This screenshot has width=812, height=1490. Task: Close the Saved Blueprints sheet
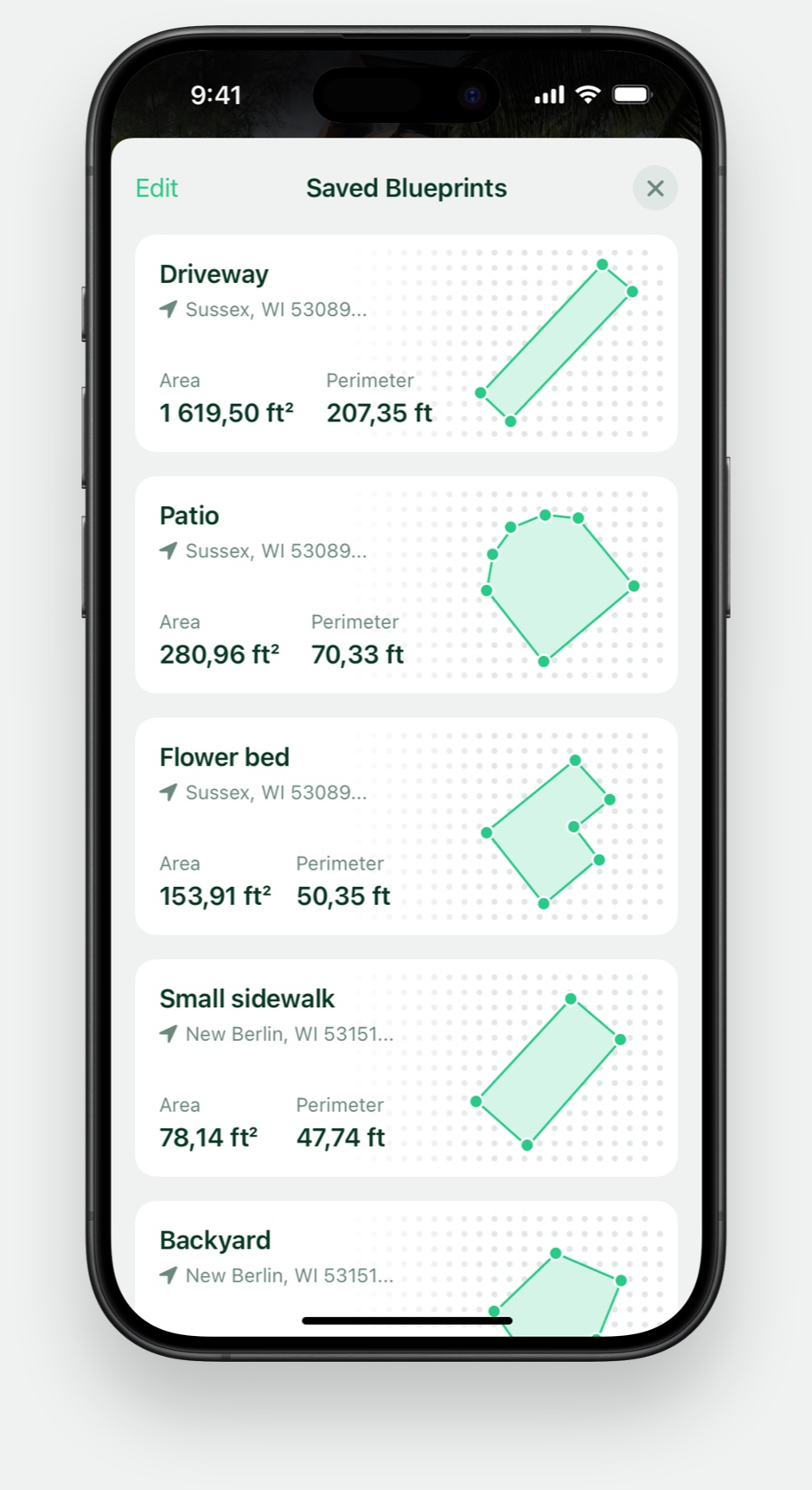point(655,188)
